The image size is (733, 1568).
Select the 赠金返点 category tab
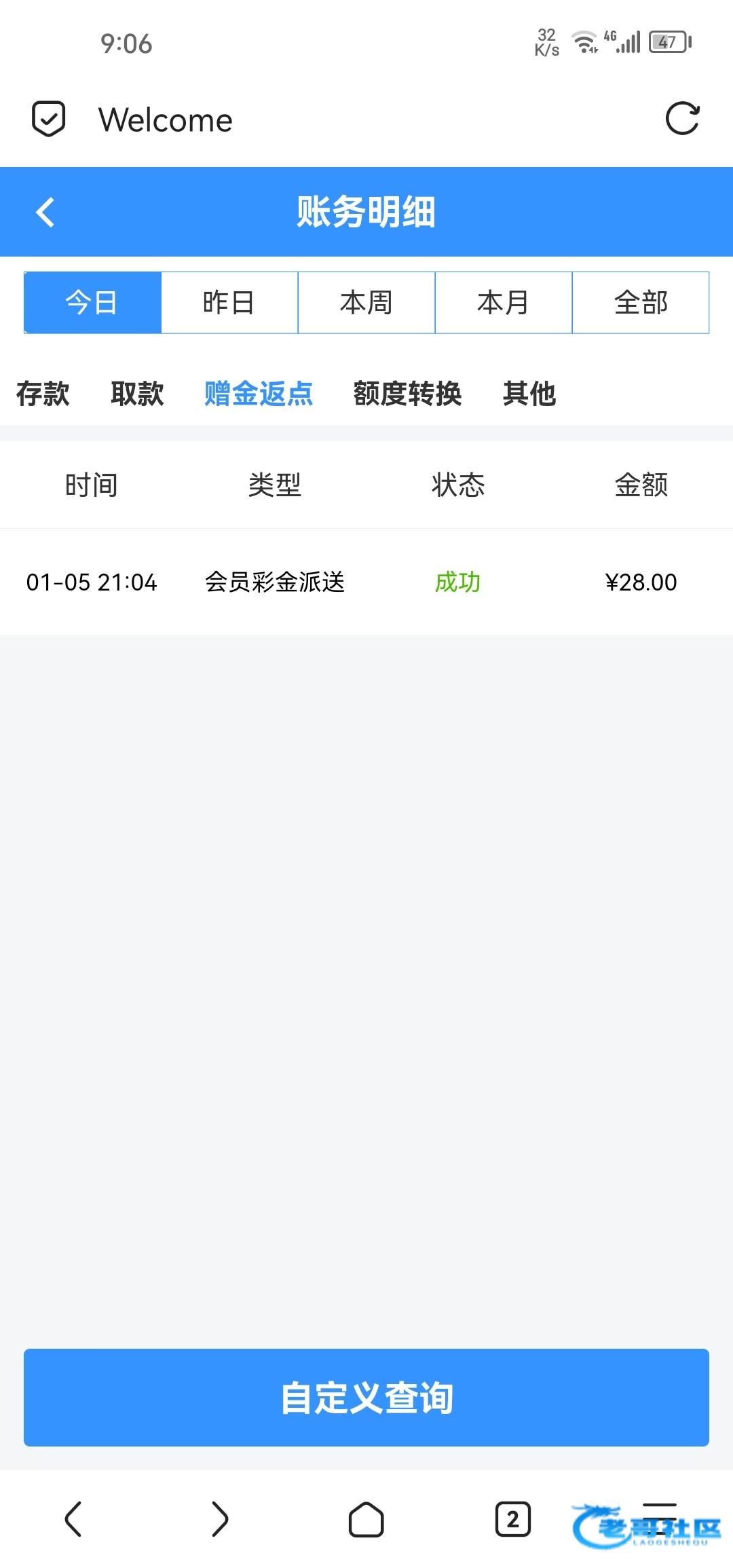click(x=259, y=394)
